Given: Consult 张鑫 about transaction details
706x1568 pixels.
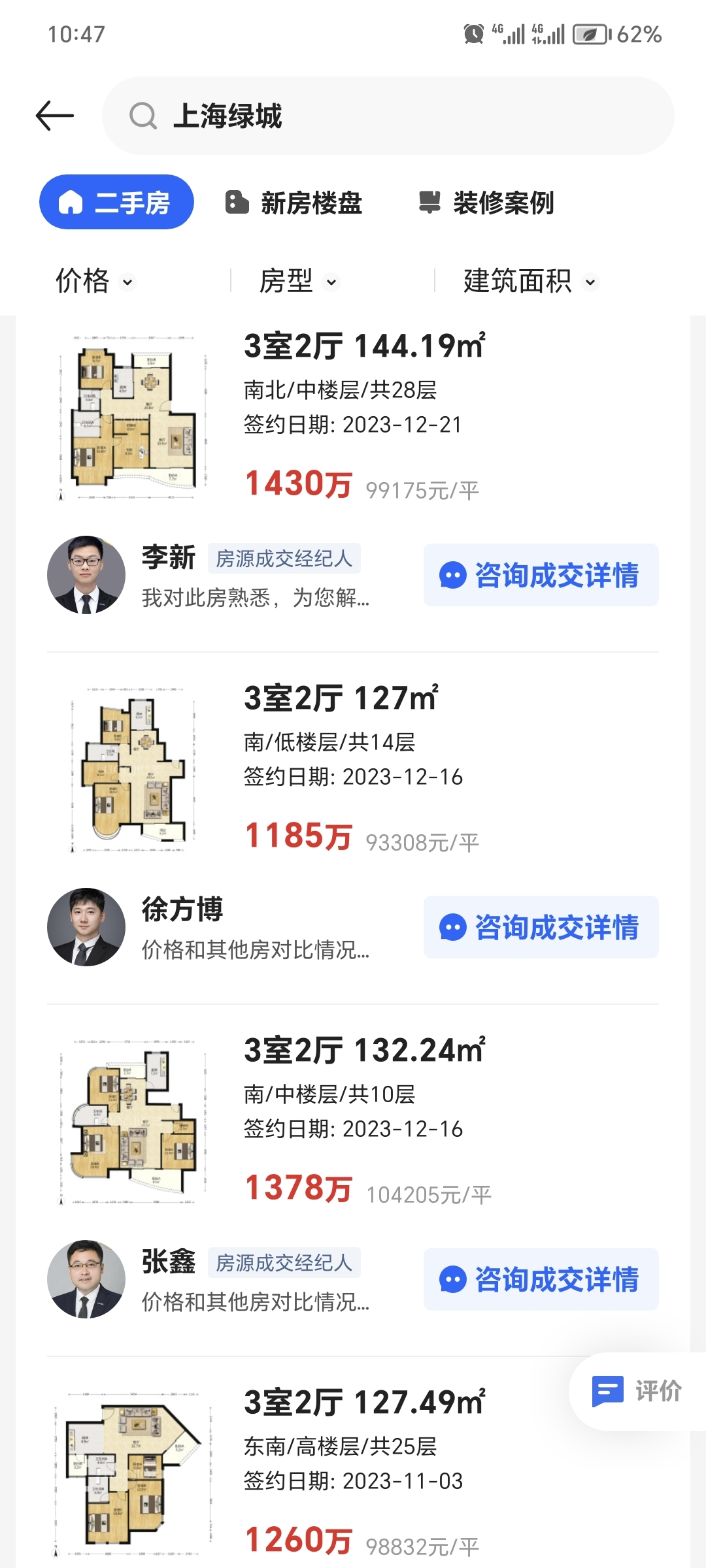Looking at the screenshot, I should click(x=541, y=1279).
